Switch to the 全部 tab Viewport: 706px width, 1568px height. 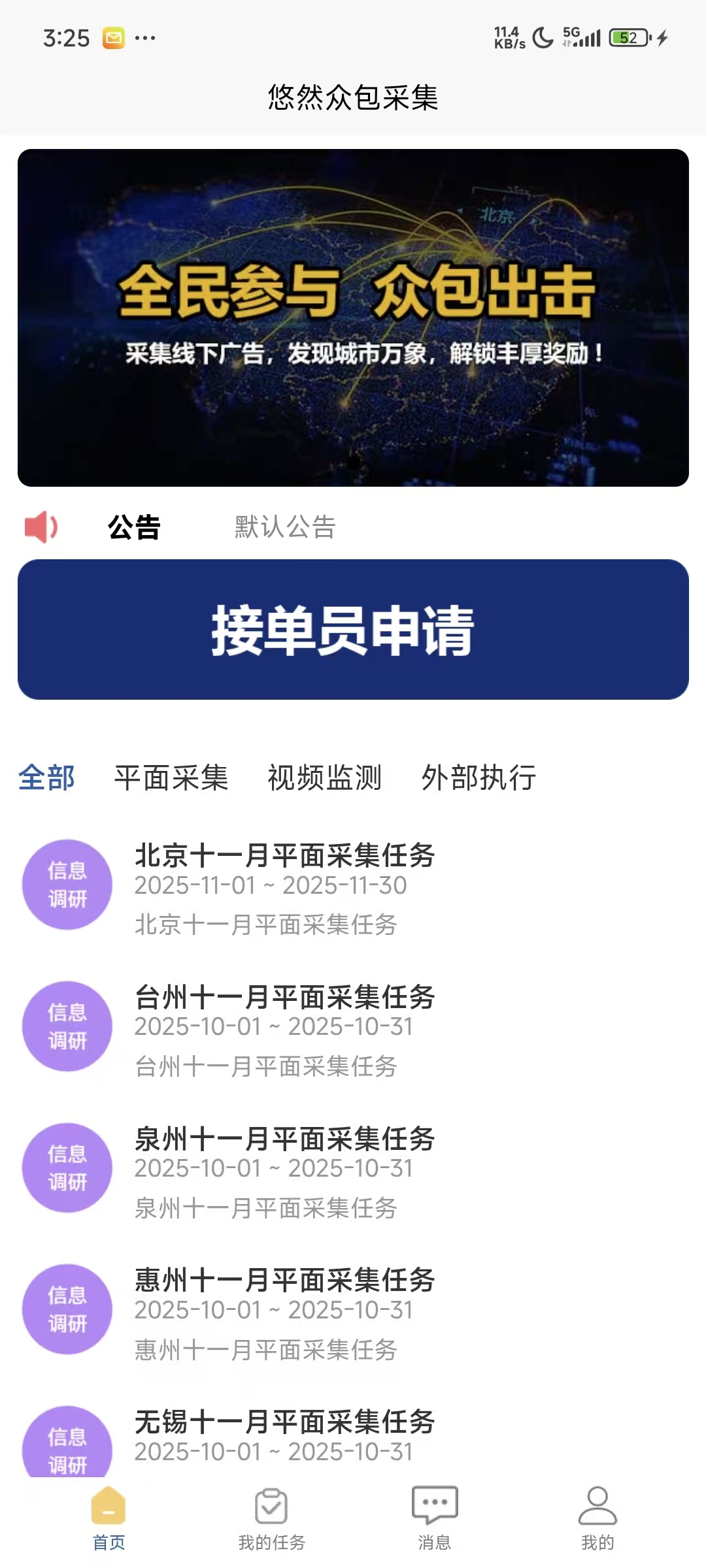point(46,779)
